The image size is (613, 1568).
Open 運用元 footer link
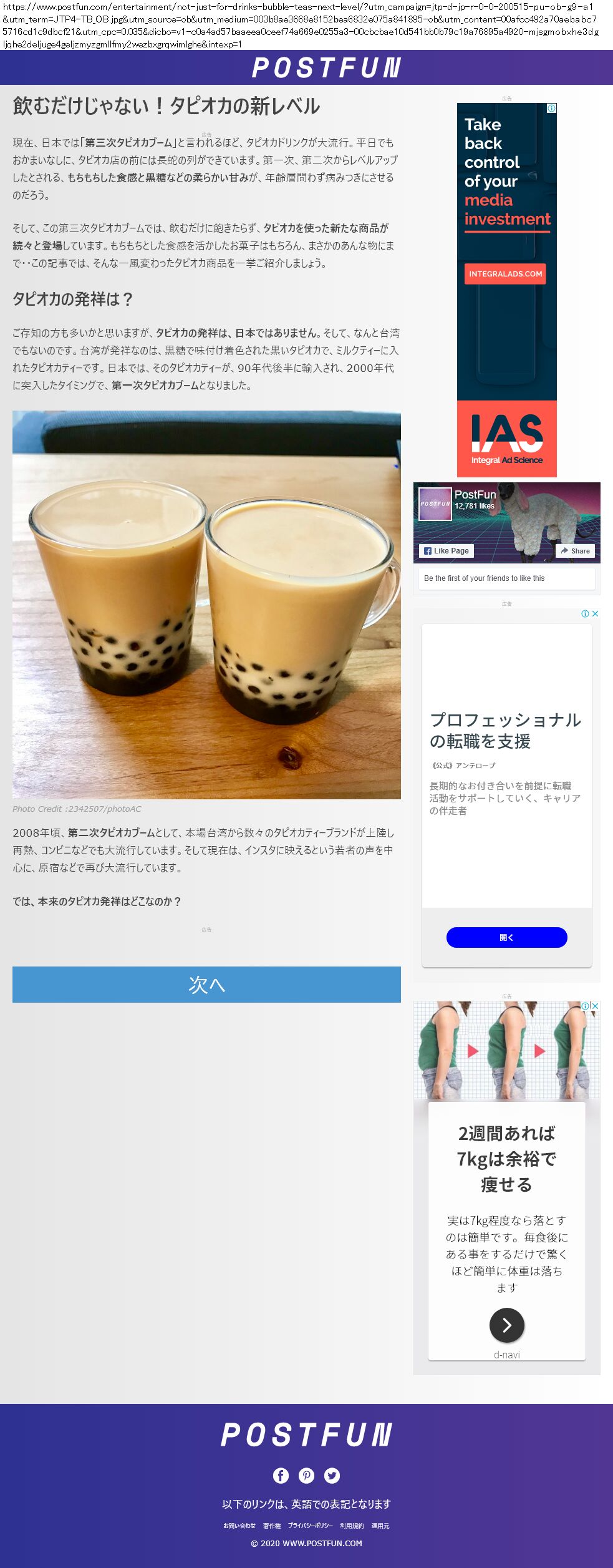[x=380, y=1526]
